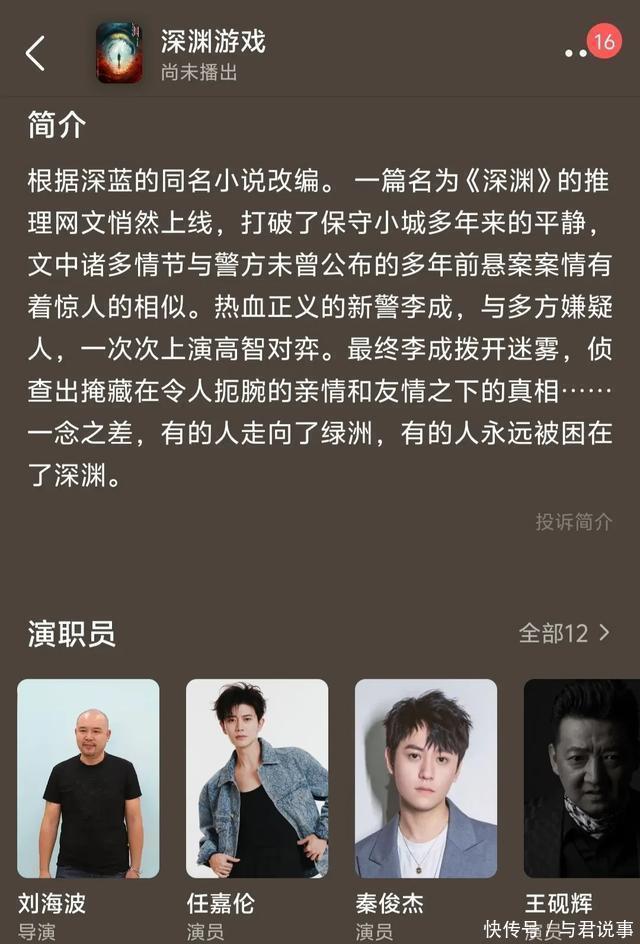This screenshot has height=944, width=640.
Task: Open actor 王砚辉's profile card
Action: point(582,778)
